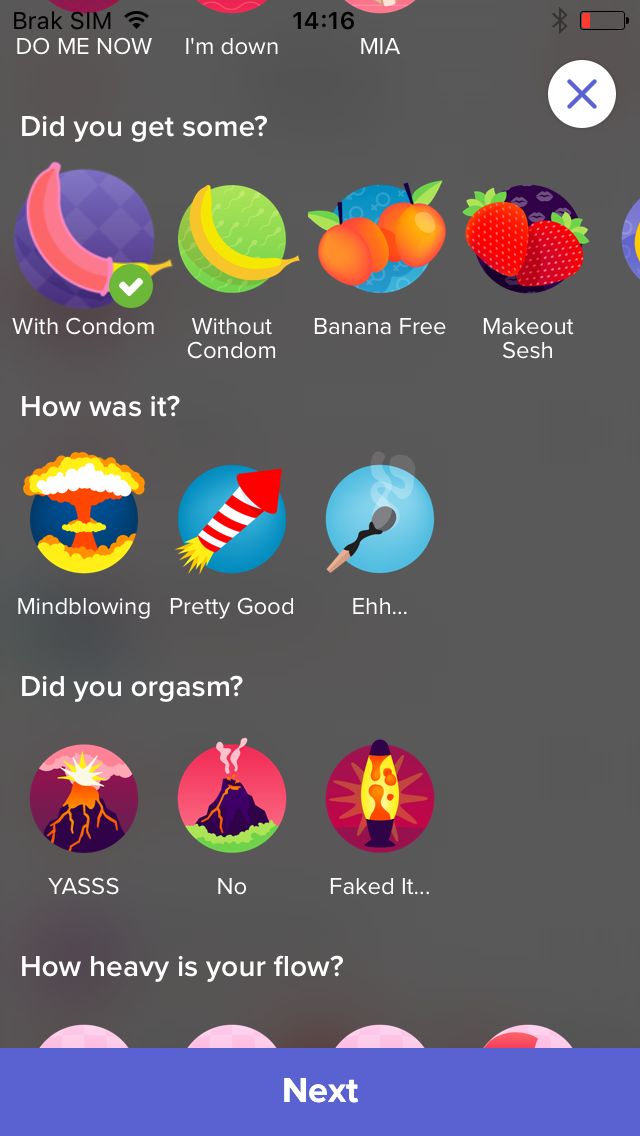Tap the Next button
640x1136 pixels.
point(320,1091)
